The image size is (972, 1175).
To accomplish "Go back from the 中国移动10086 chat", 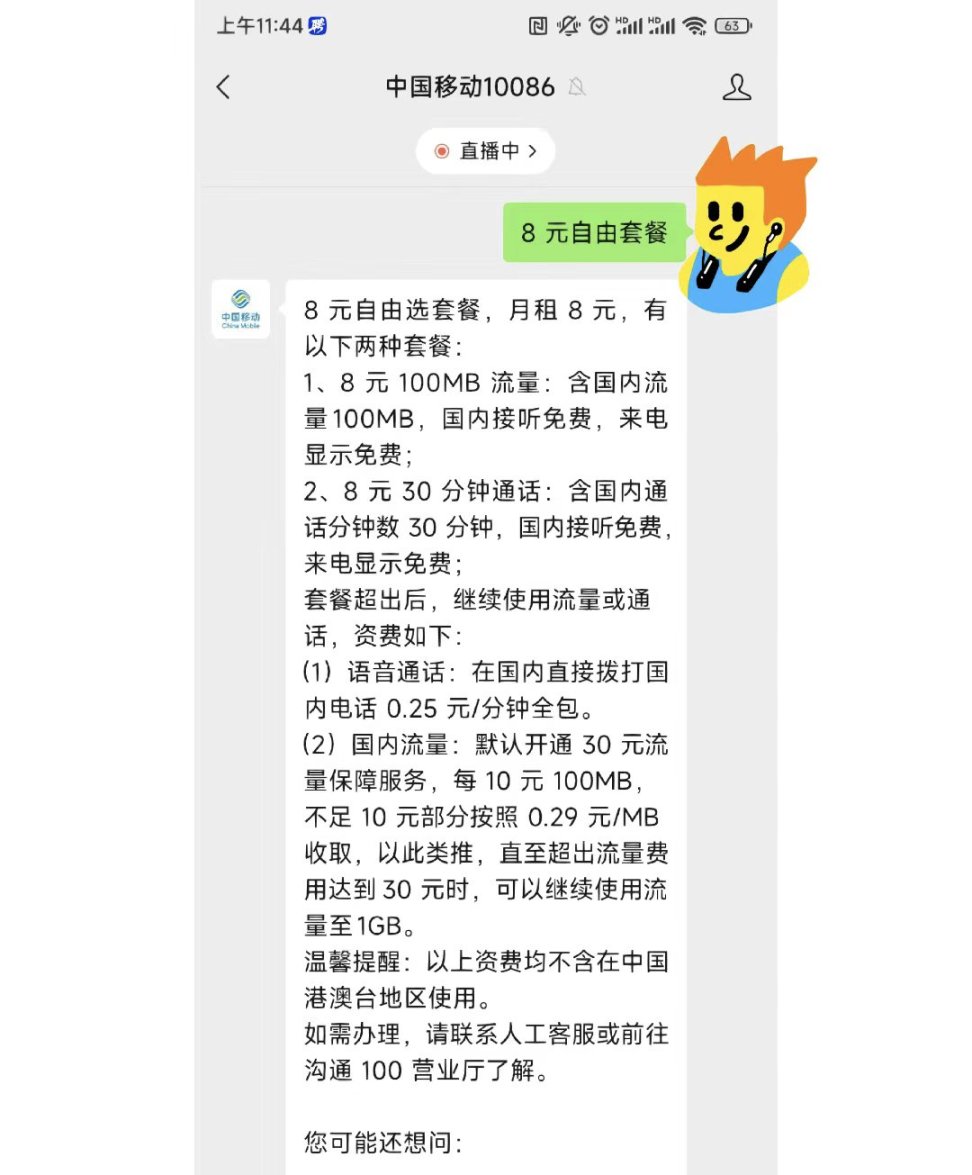I will (224, 87).
